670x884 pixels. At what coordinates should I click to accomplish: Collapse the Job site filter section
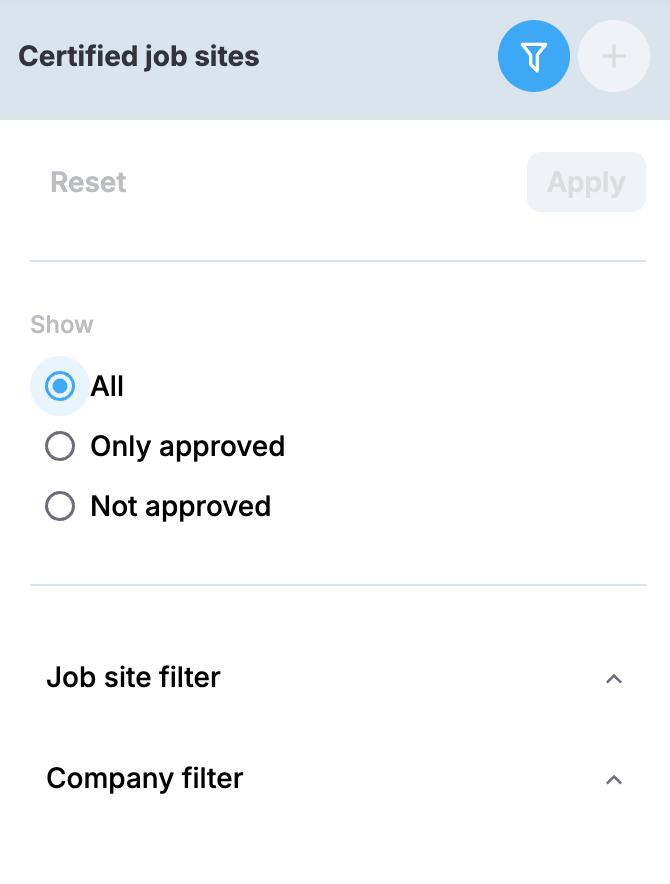click(x=614, y=678)
